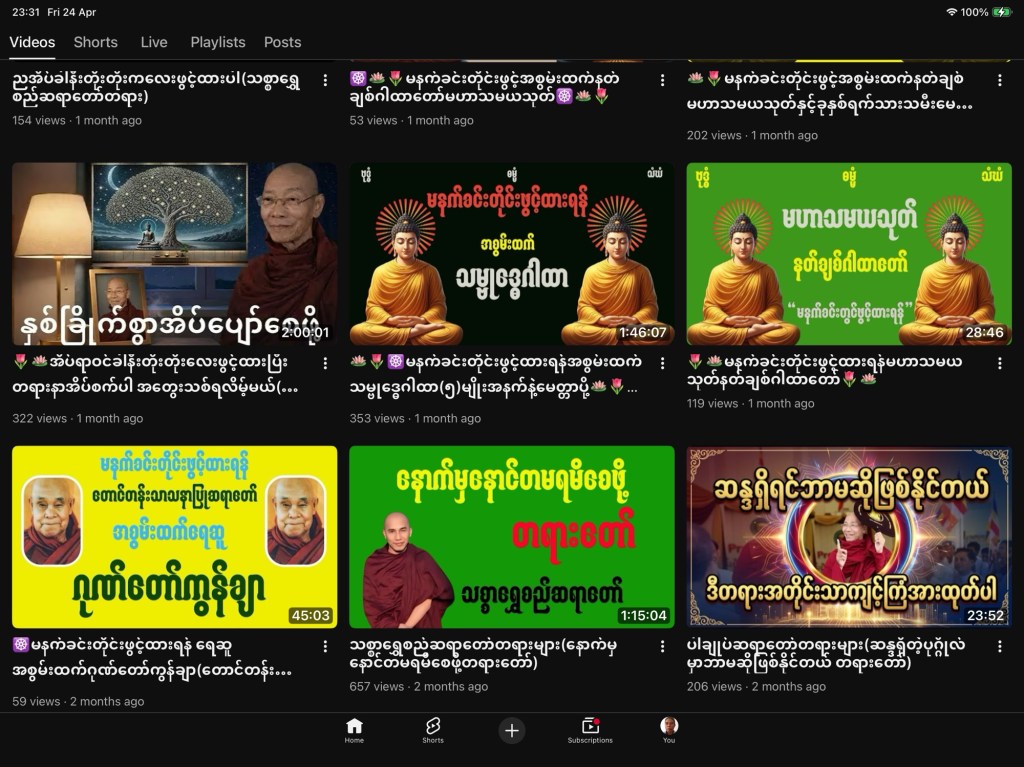Switch to the Live tab
This screenshot has width=1024, height=767.
[x=154, y=42]
